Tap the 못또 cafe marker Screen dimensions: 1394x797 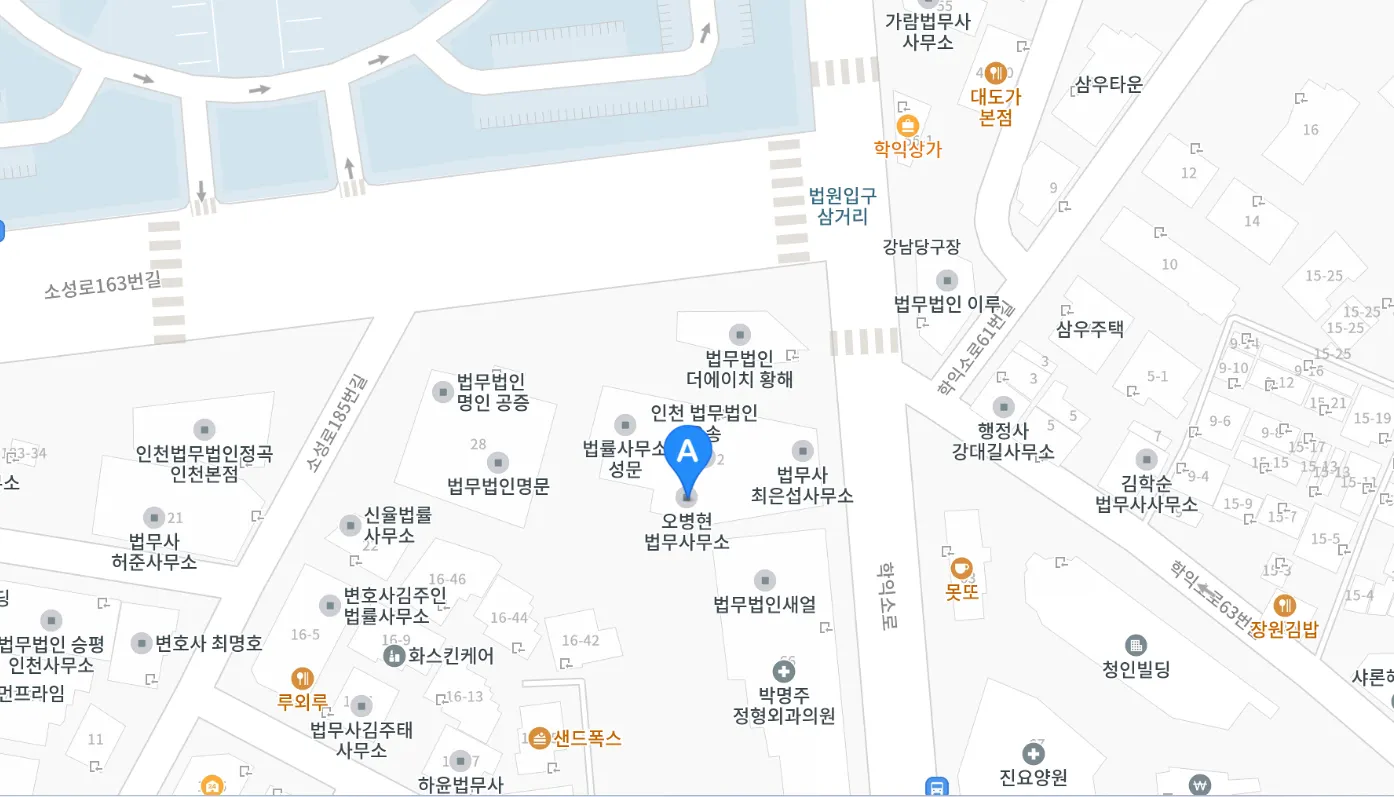pos(962,568)
